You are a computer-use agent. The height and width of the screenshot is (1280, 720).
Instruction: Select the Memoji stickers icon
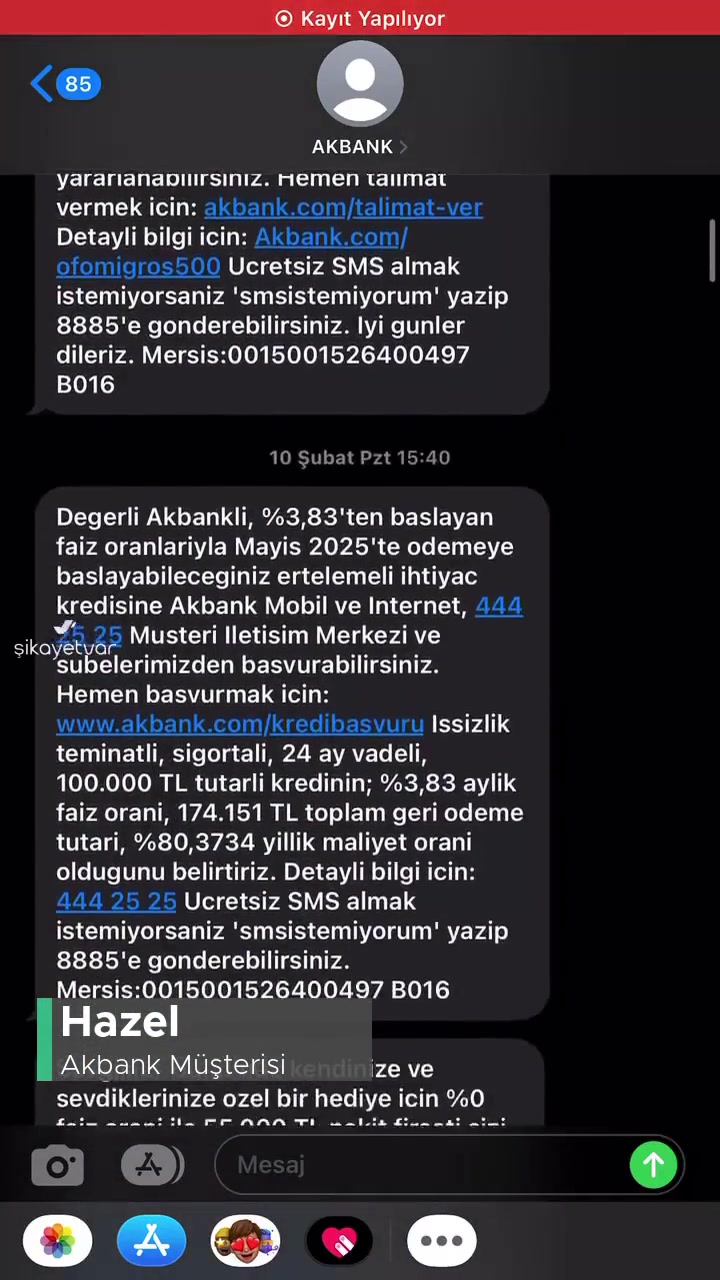point(245,1240)
